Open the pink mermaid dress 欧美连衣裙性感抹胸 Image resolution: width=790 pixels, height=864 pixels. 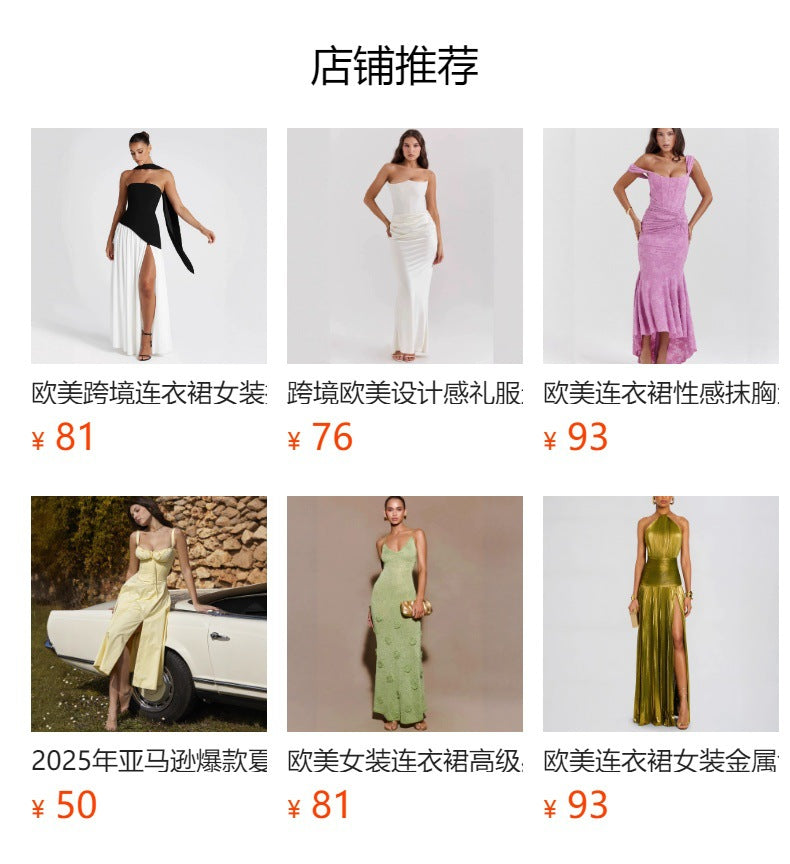(660, 246)
